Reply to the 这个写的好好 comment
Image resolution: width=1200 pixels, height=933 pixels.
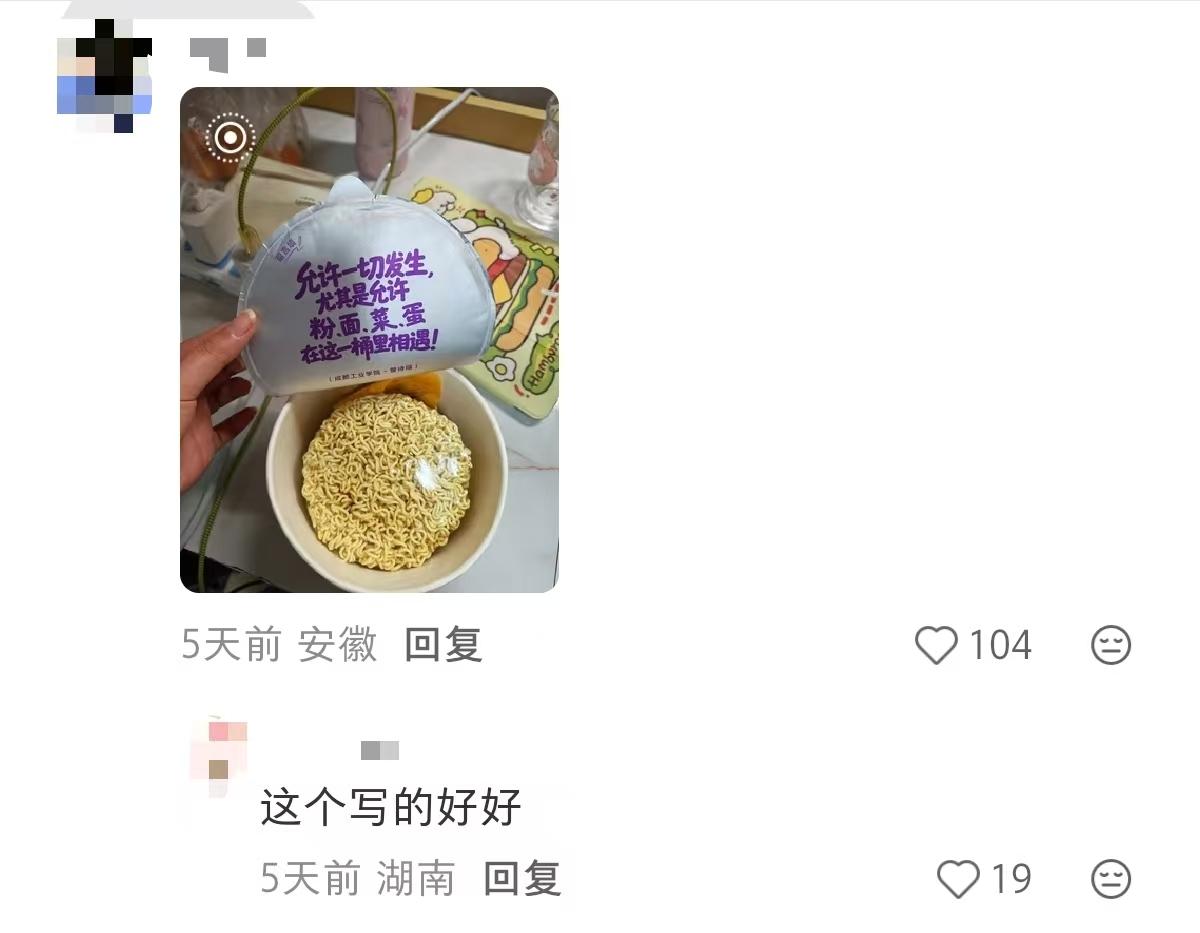click(522, 879)
